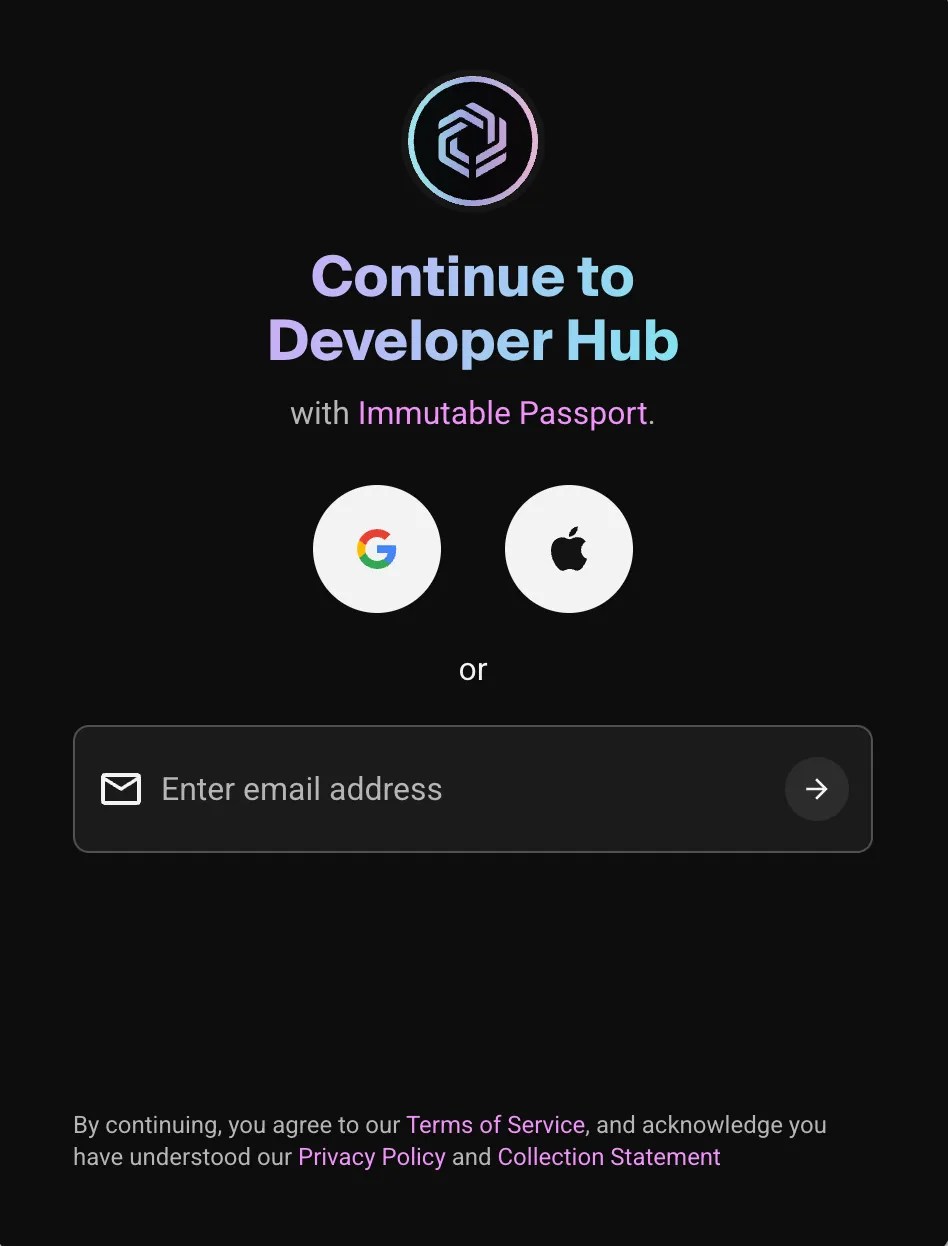Open the Terms of Service link
Screen dimensions: 948x1246
click(x=495, y=1124)
